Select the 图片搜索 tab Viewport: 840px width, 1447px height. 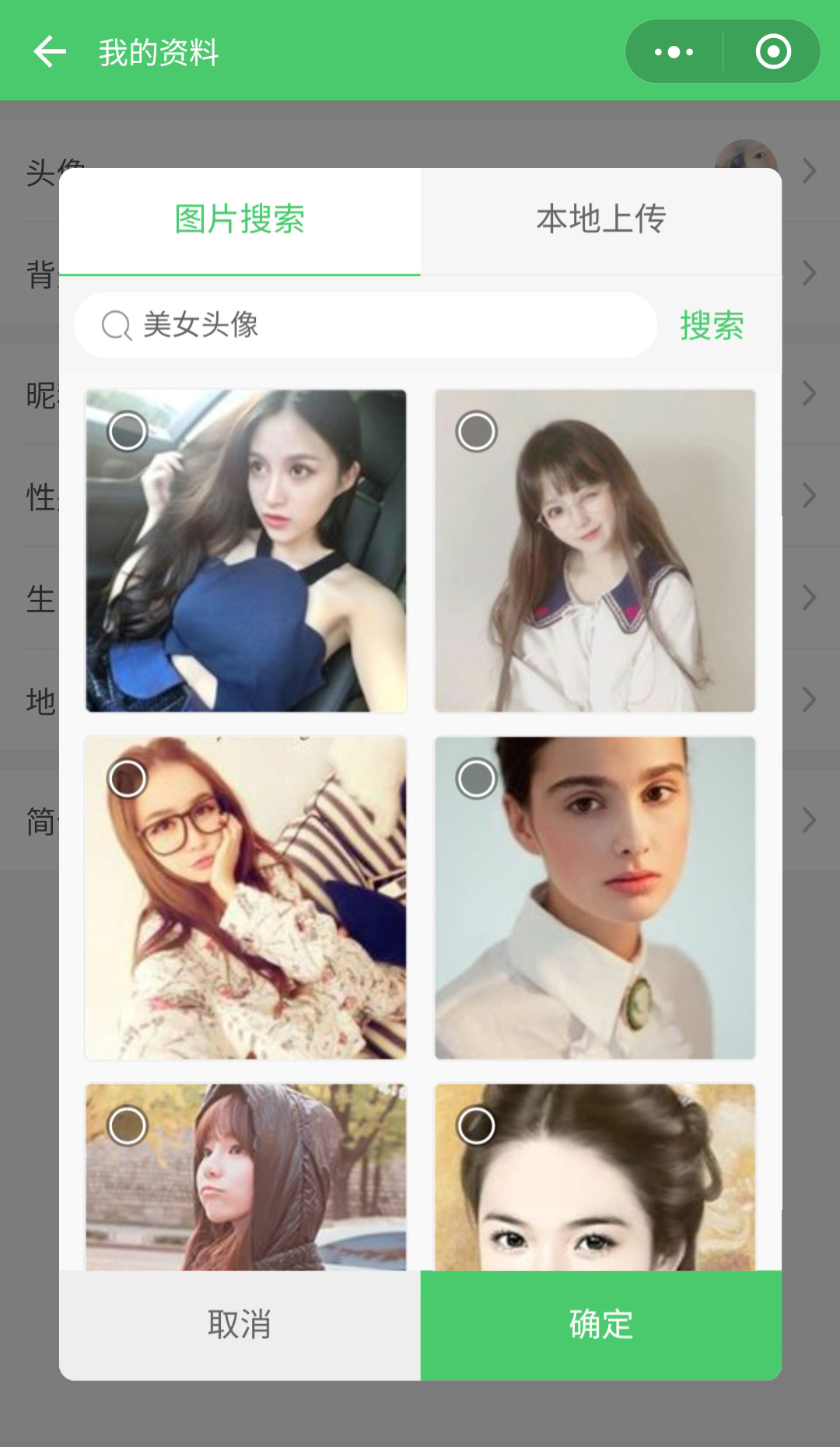tap(240, 219)
